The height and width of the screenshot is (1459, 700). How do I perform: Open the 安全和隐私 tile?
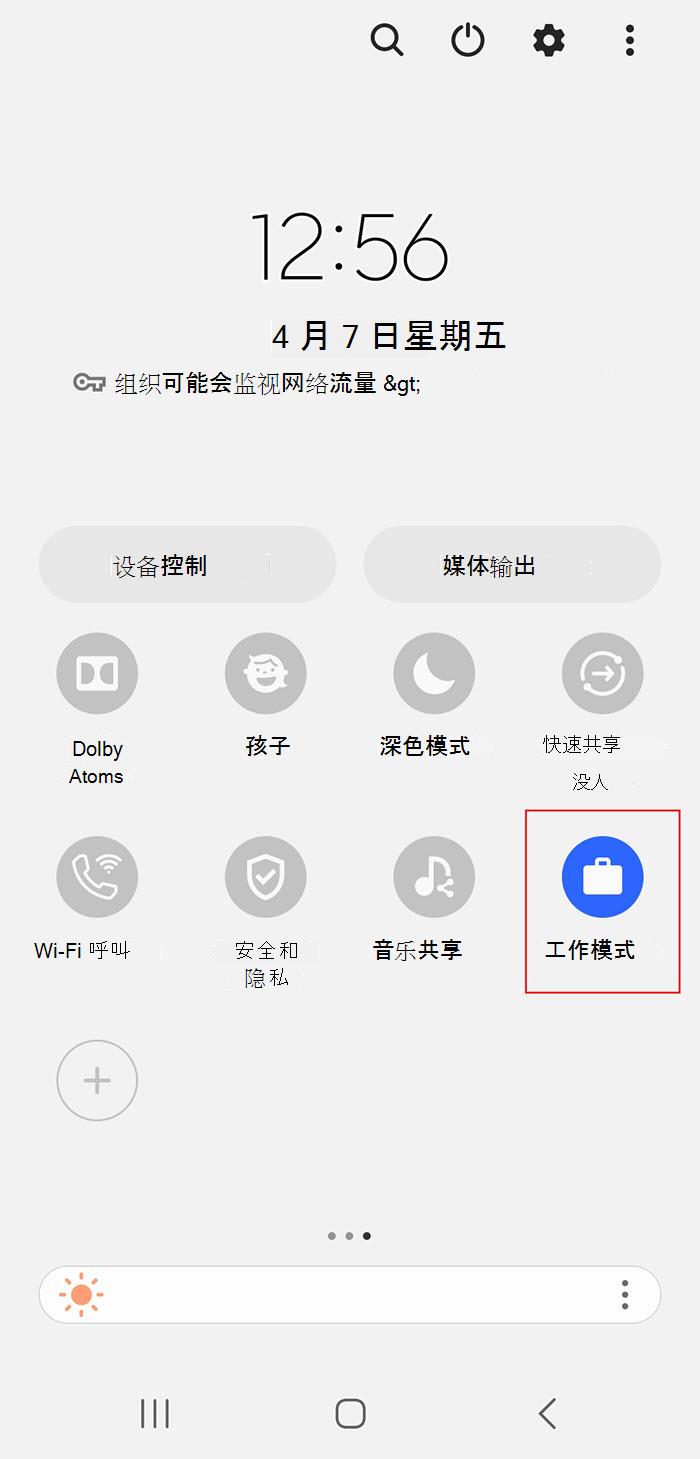(x=266, y=877)
